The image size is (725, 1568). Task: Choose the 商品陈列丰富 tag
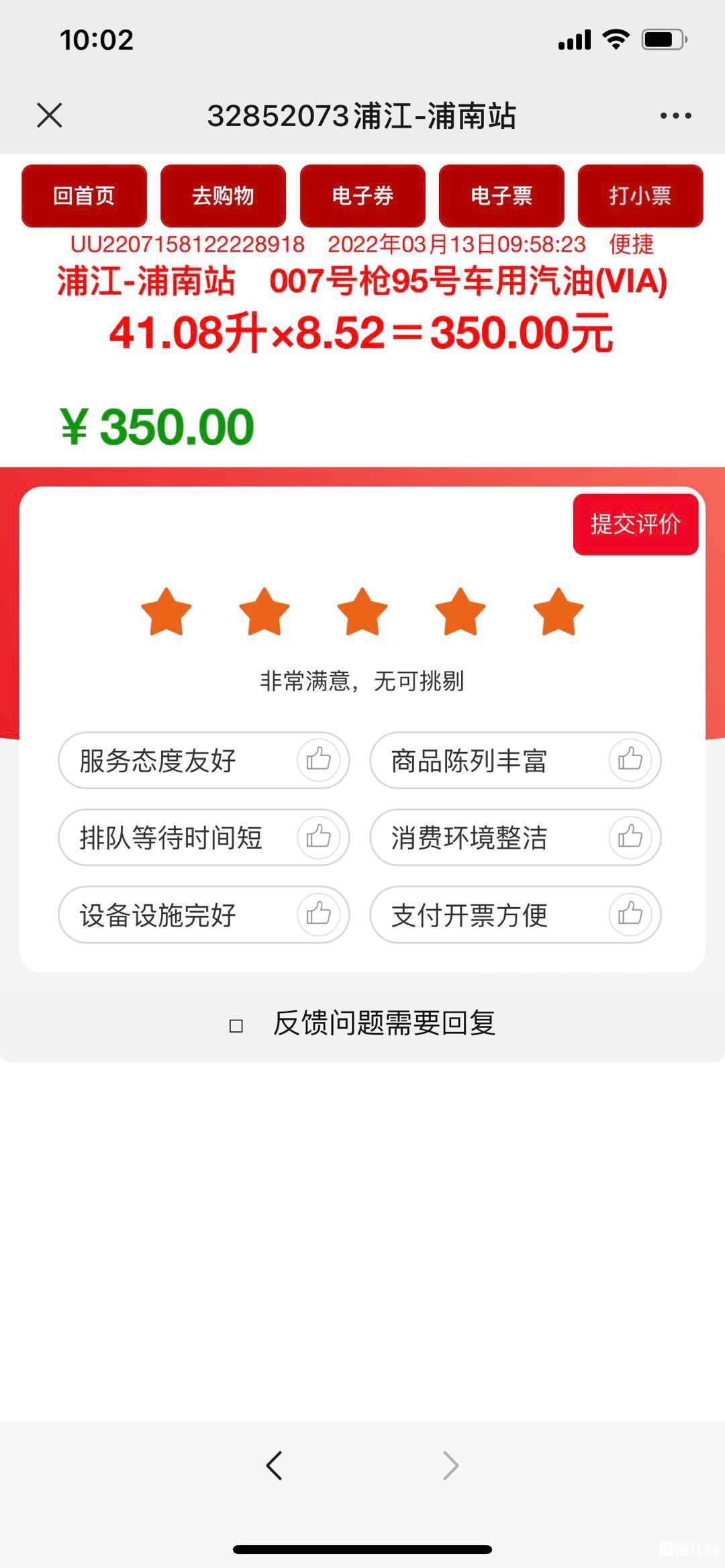(516, 760)
